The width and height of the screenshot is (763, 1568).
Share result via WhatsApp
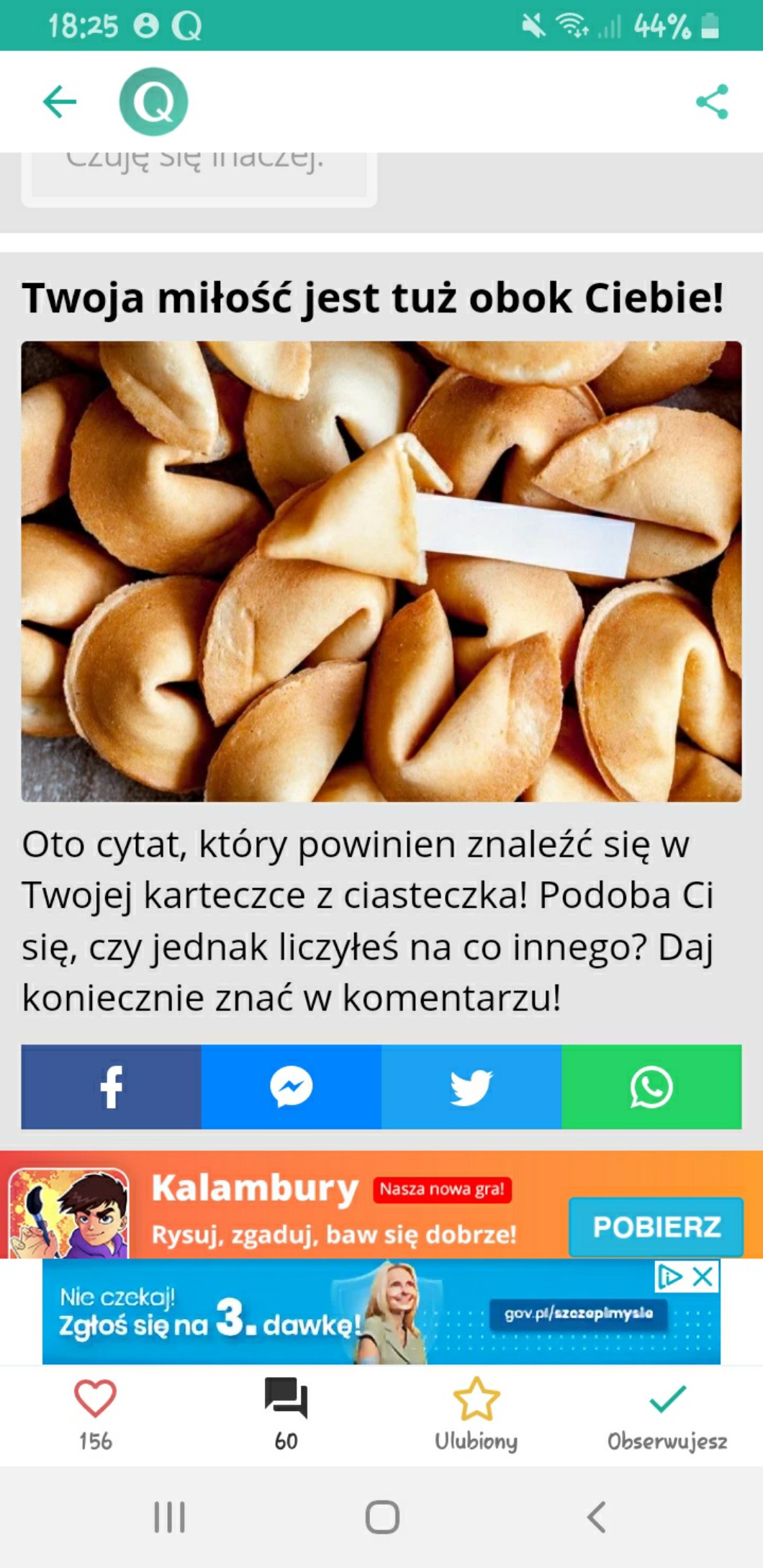point(651,1086)
